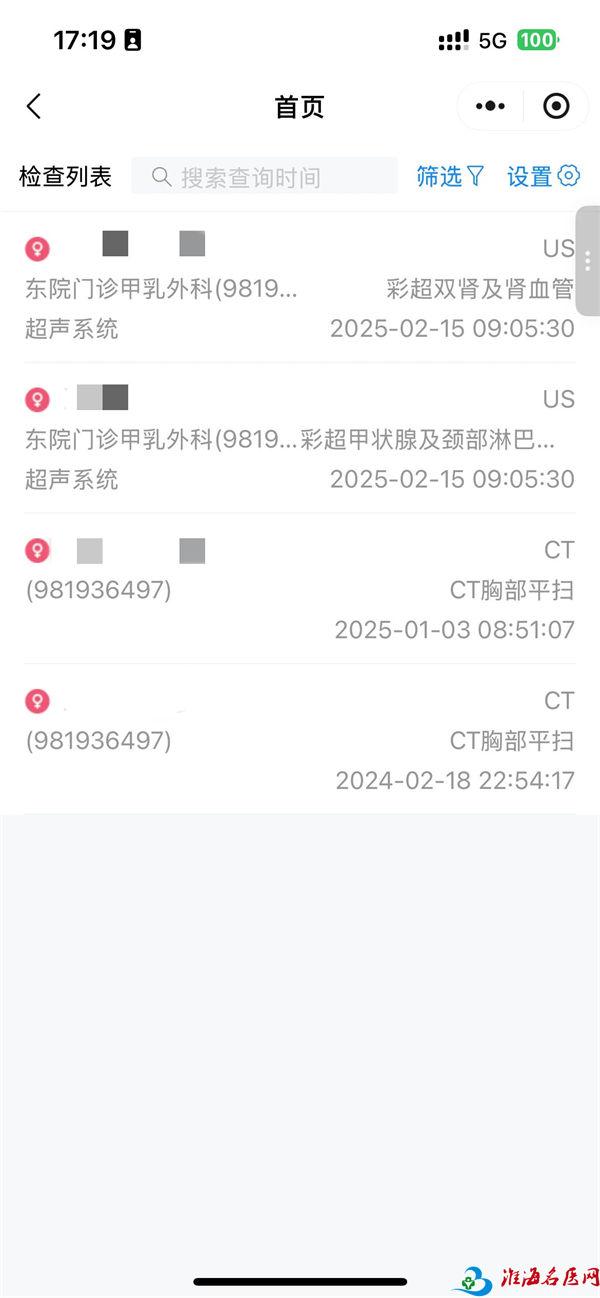This screenshot has height=1298, width=600.
Task: Open the 筛选 filter options
Action: point(450,177)
